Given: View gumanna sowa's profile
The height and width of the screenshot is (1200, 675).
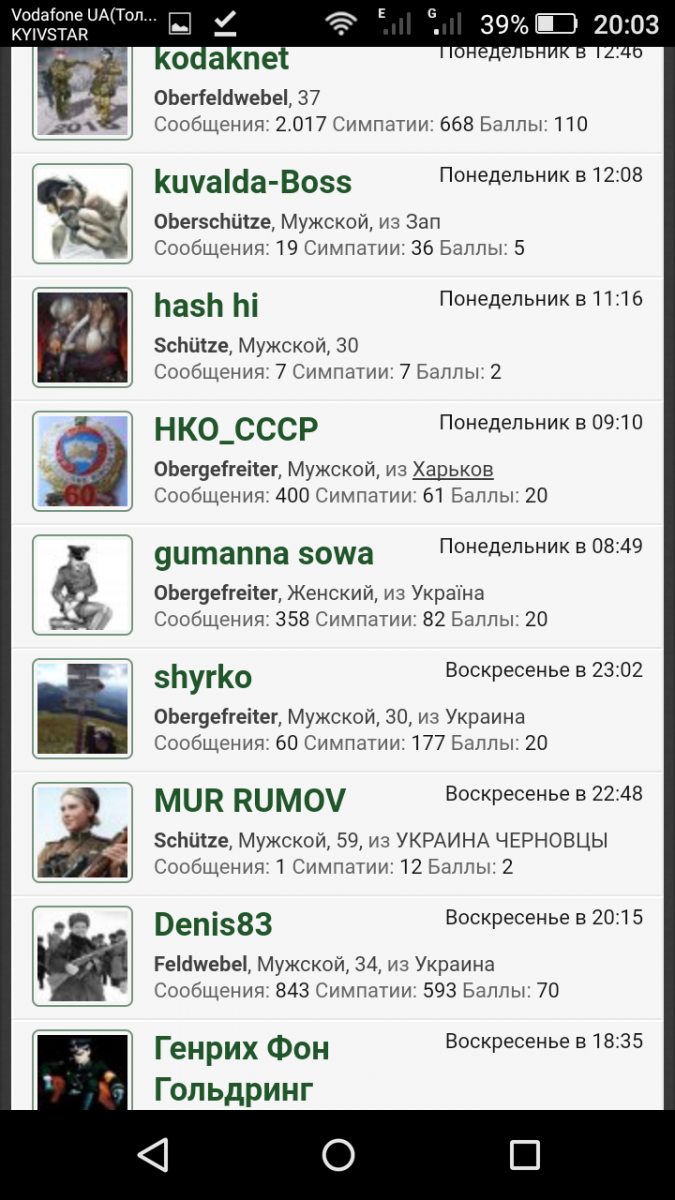Looking at the screenshot, I should (x=264, y=553).
